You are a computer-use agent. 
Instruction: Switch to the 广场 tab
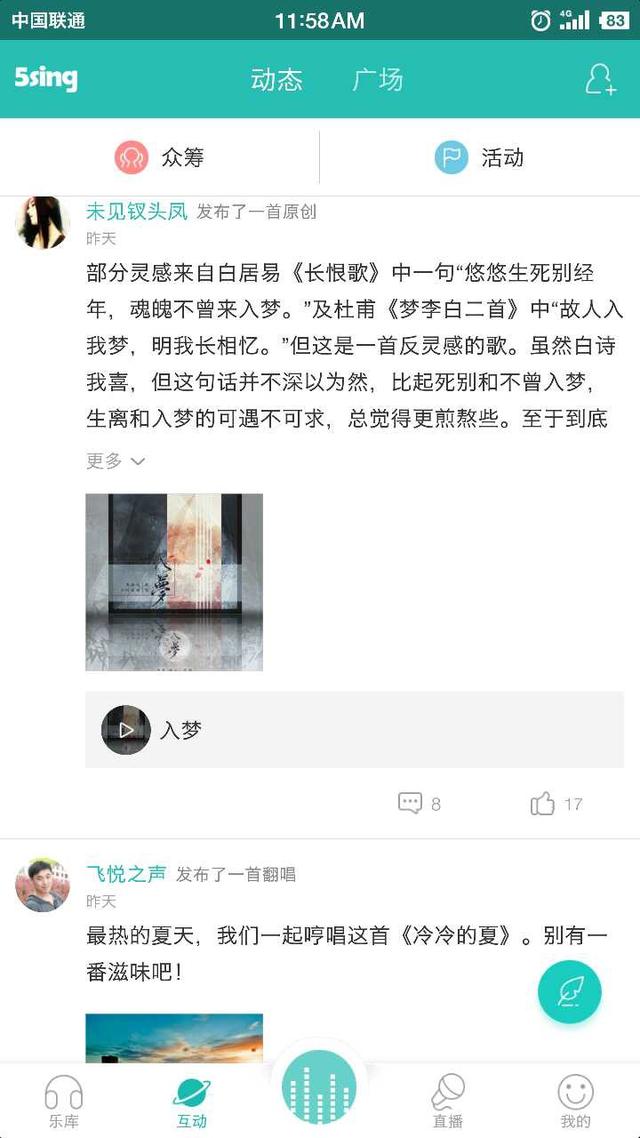point(378,80)
